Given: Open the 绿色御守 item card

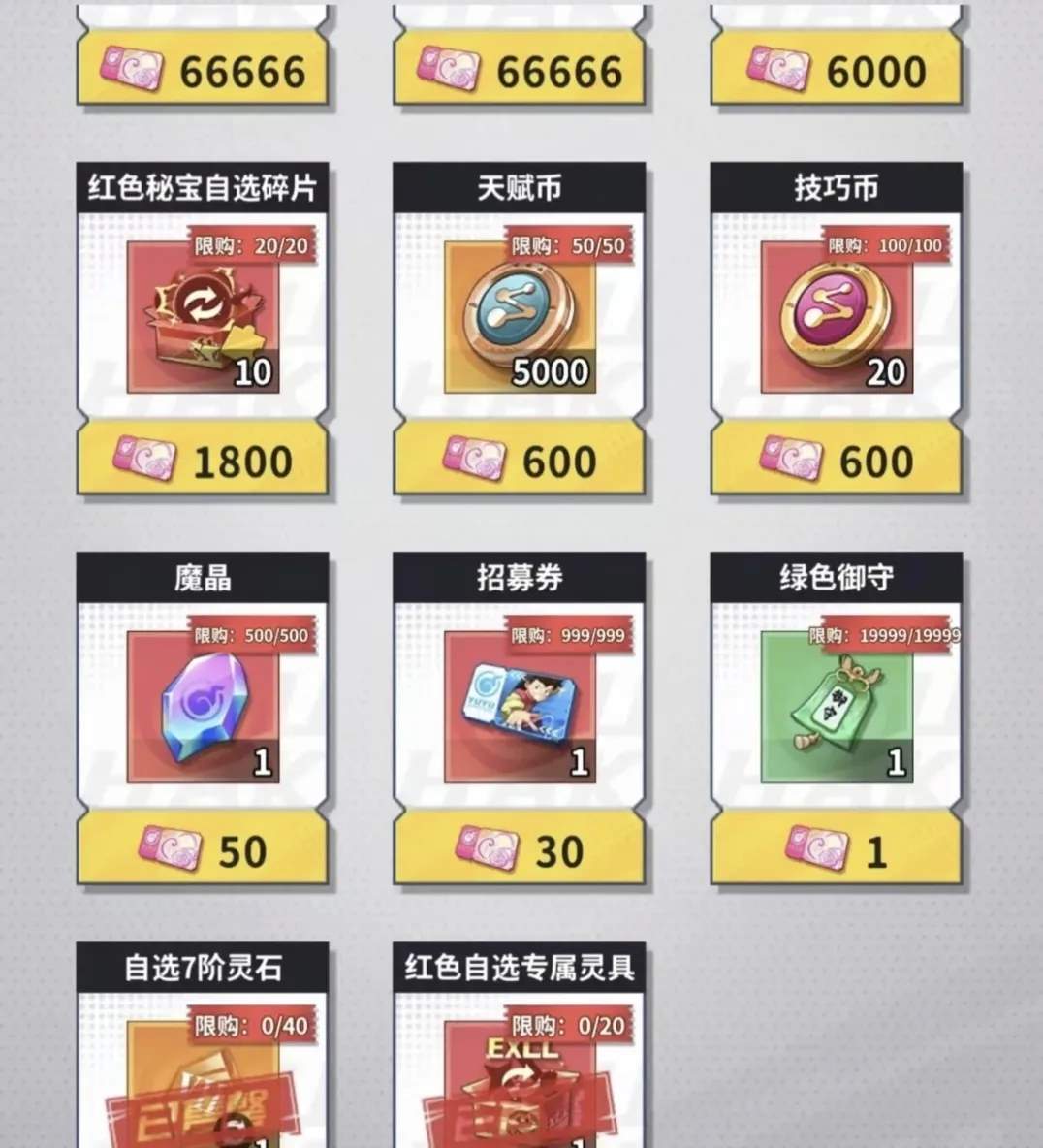Looking at the screenshot, I should [x=837, y=708].
